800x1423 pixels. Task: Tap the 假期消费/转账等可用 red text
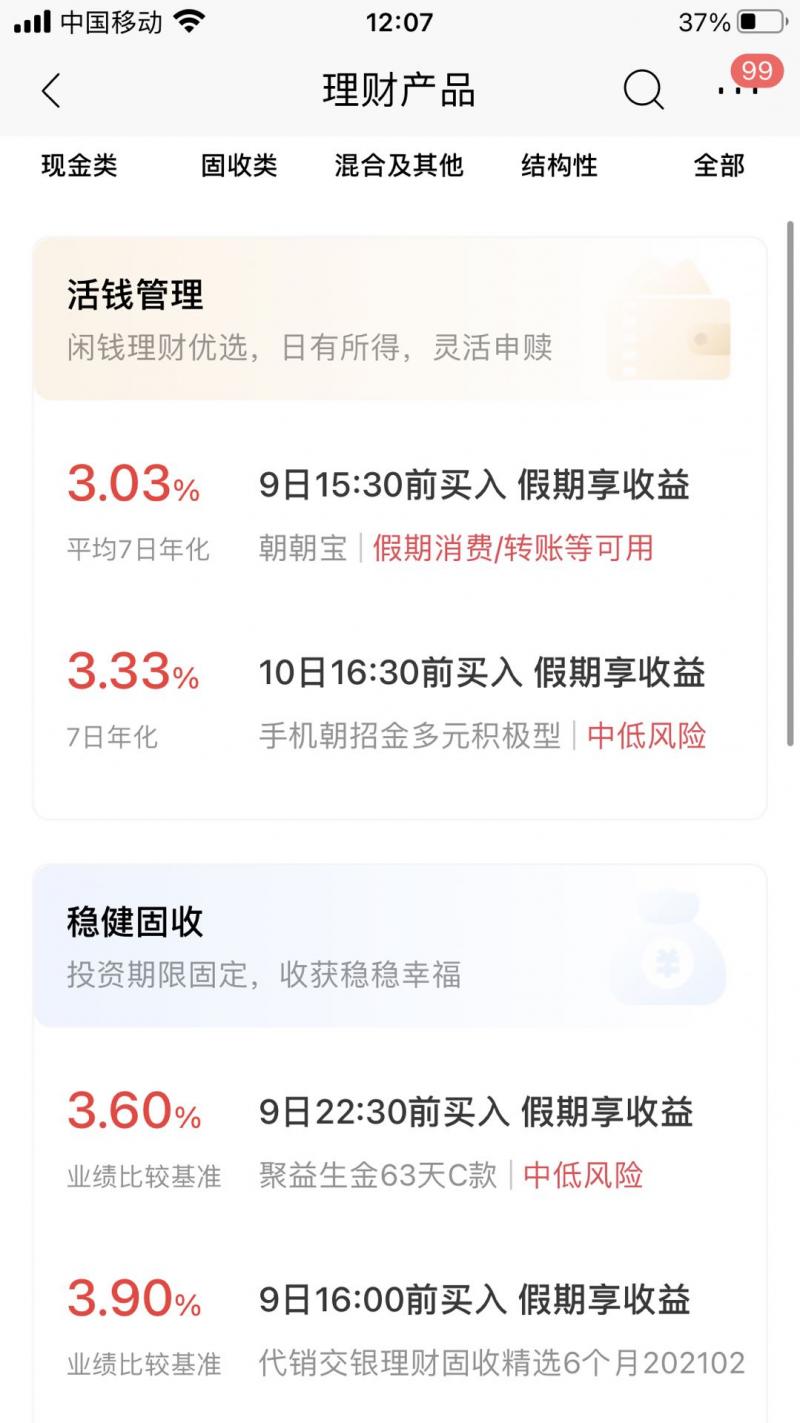pyautogui.click(x=511, y=548)
